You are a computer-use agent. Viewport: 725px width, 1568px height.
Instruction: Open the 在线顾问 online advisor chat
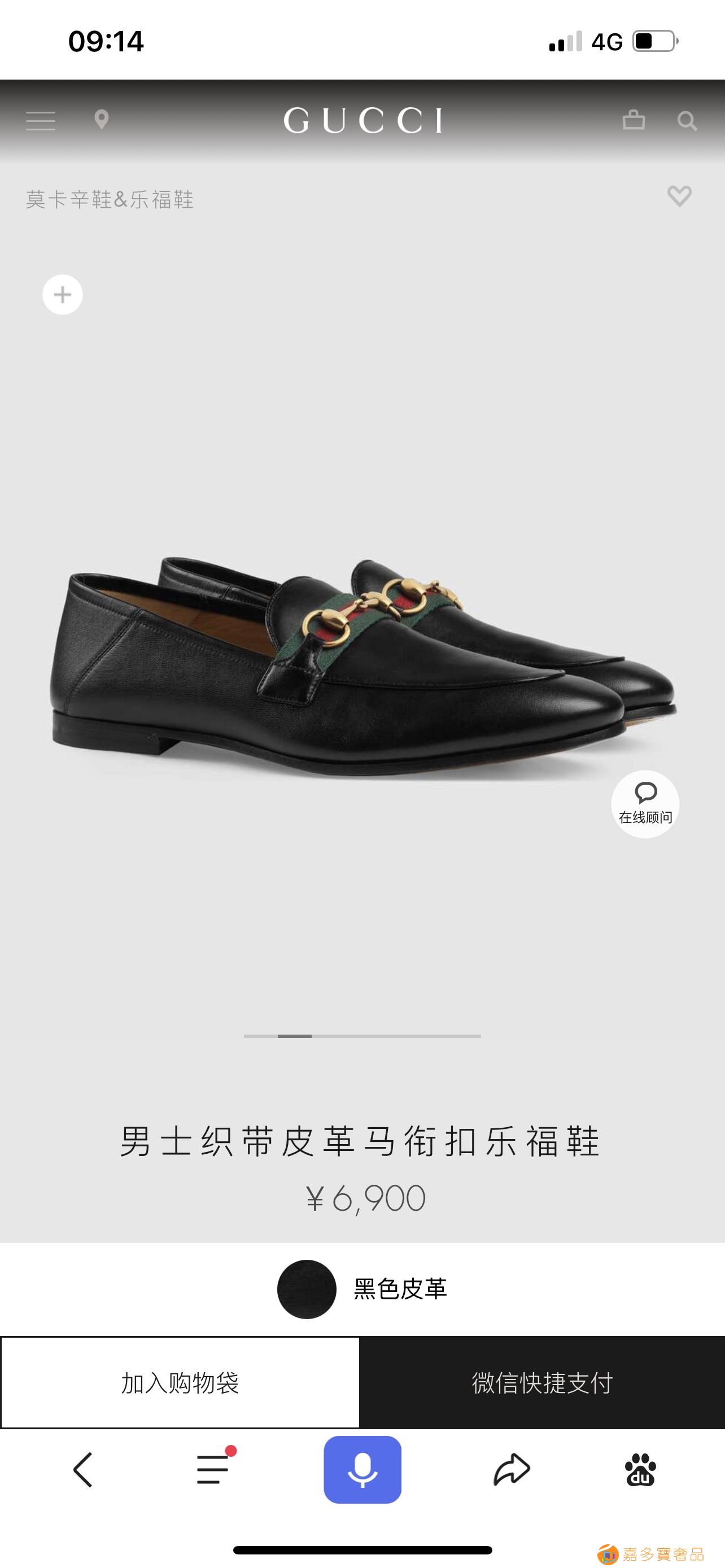(x=645, y=804)
